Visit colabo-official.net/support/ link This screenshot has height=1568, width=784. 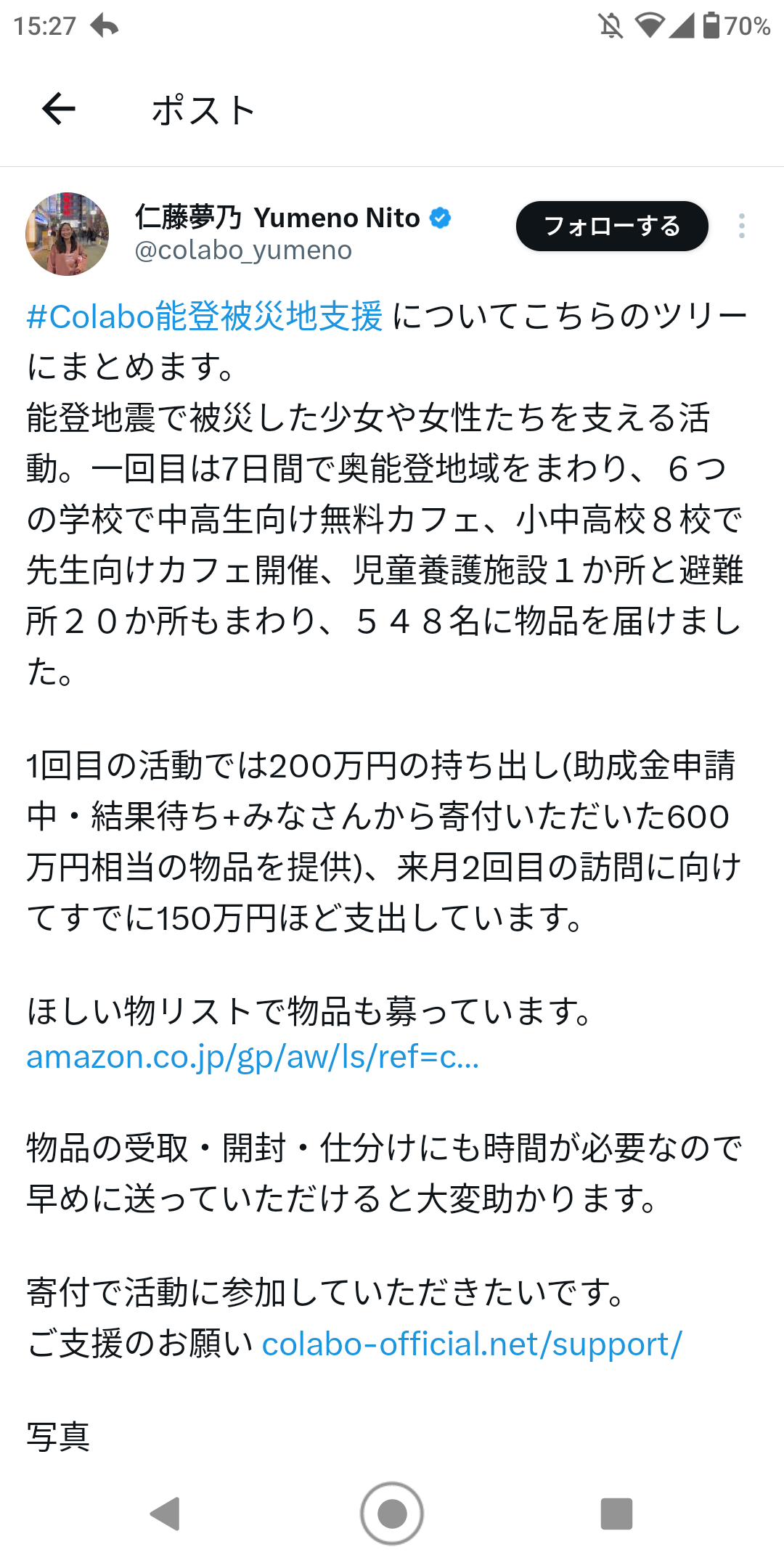pyautogui.click(x=472, y=1344)
